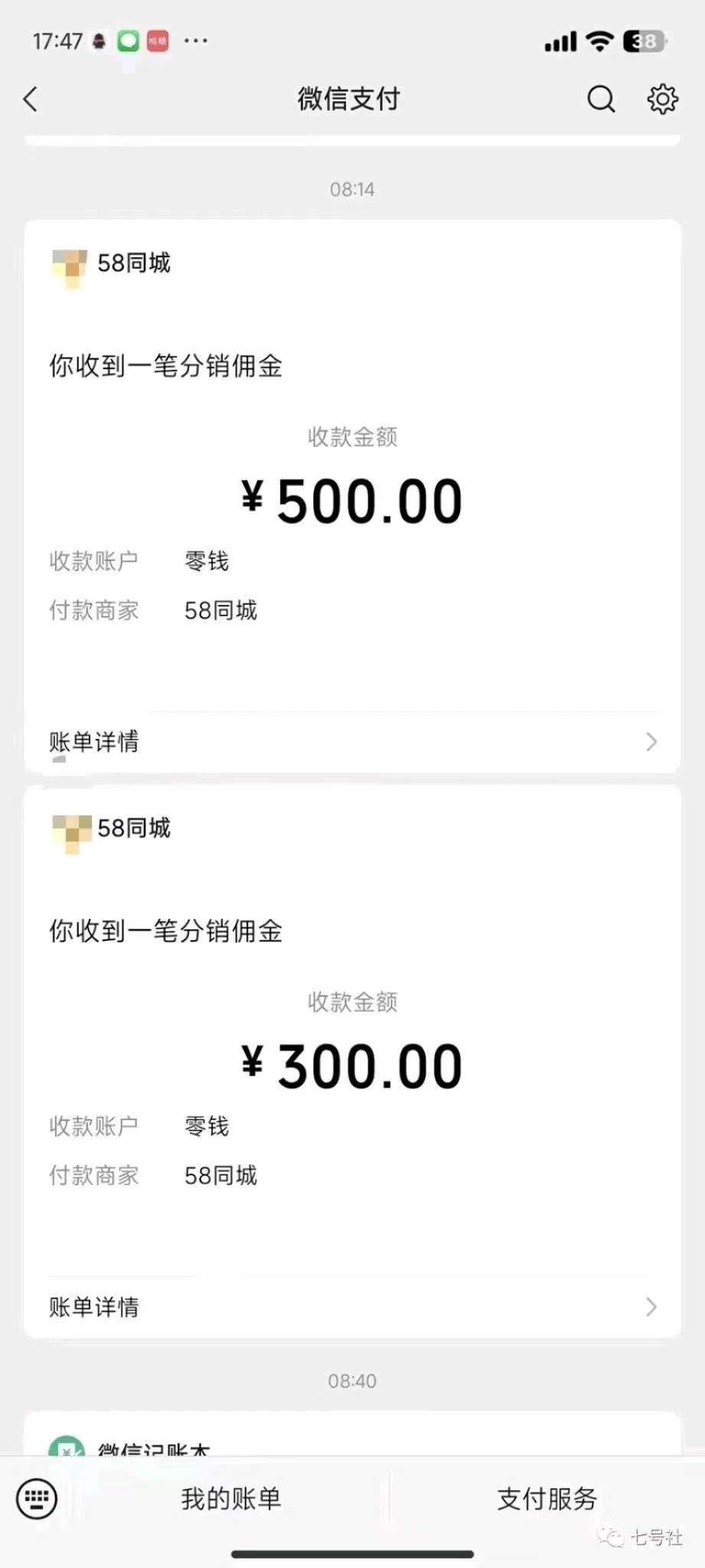Open search in 微信支付

pyautogui.click(x=601, y=99)
